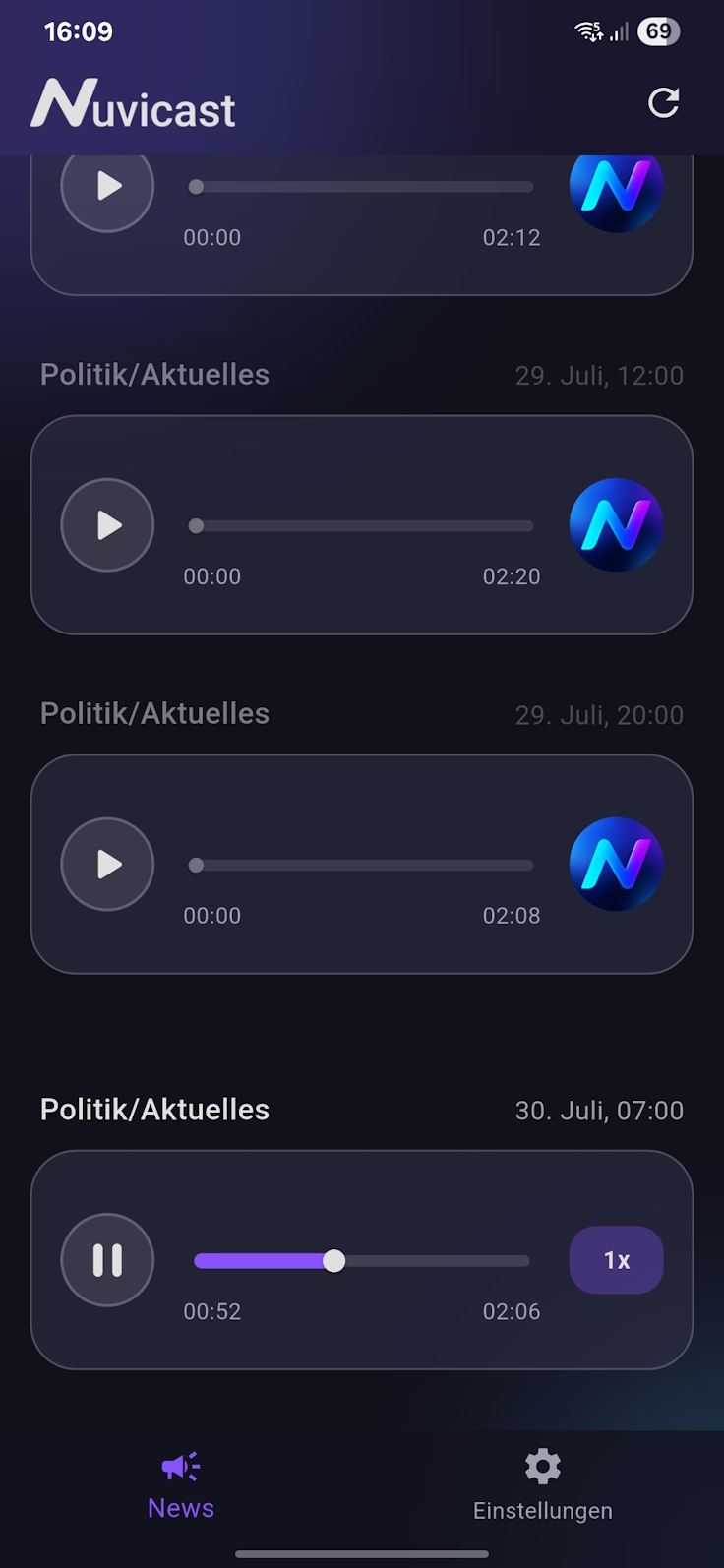Play the 29. Juli 12:00 episode
724x1568 pixels.
pyautogui.click(x=107, y=525)
